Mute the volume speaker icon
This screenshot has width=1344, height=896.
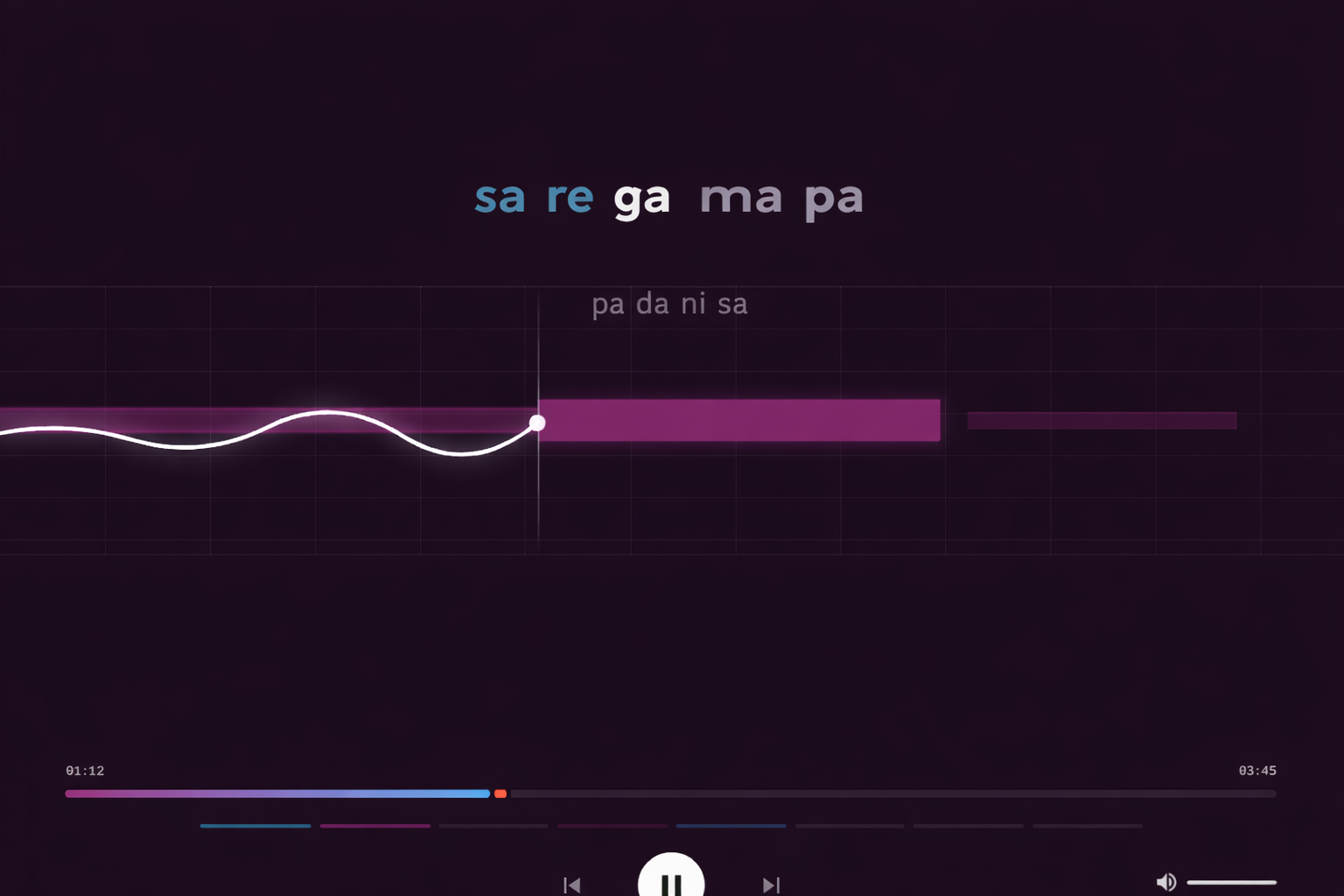[x=1165, y=882]
